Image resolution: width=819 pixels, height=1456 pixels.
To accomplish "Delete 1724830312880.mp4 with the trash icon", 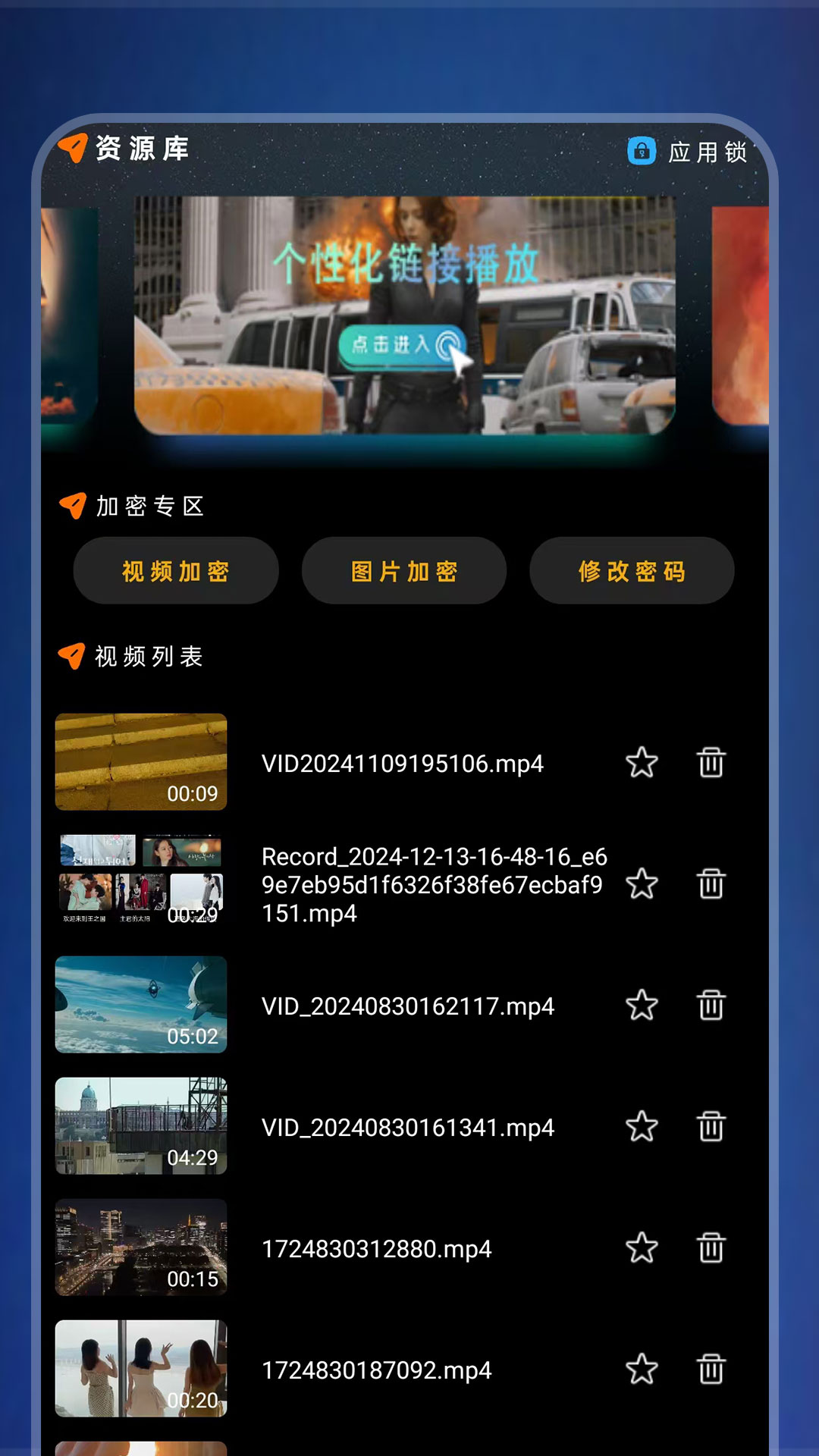I will pyautogui.click(x=711, y=1249).
